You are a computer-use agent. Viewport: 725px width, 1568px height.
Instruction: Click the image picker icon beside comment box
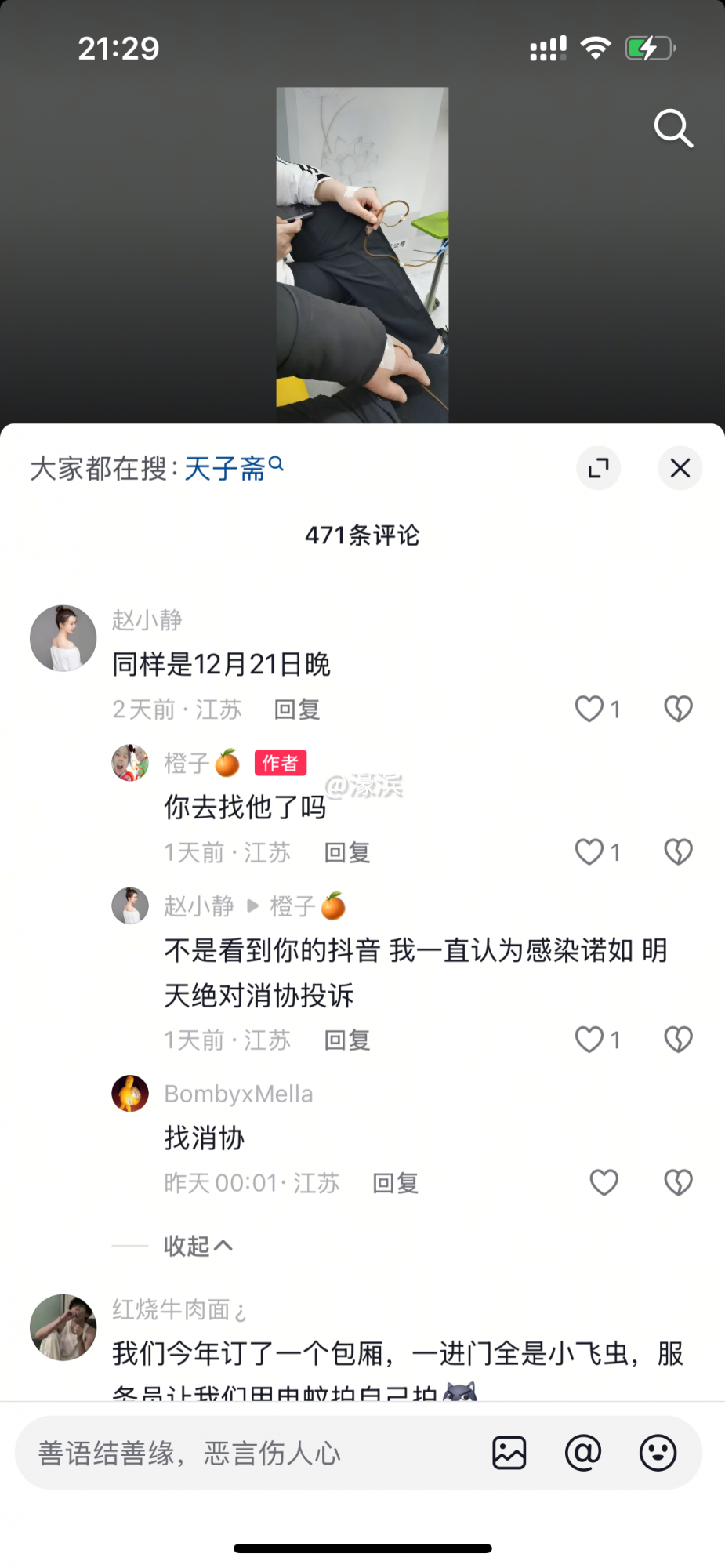(509, 1453)
